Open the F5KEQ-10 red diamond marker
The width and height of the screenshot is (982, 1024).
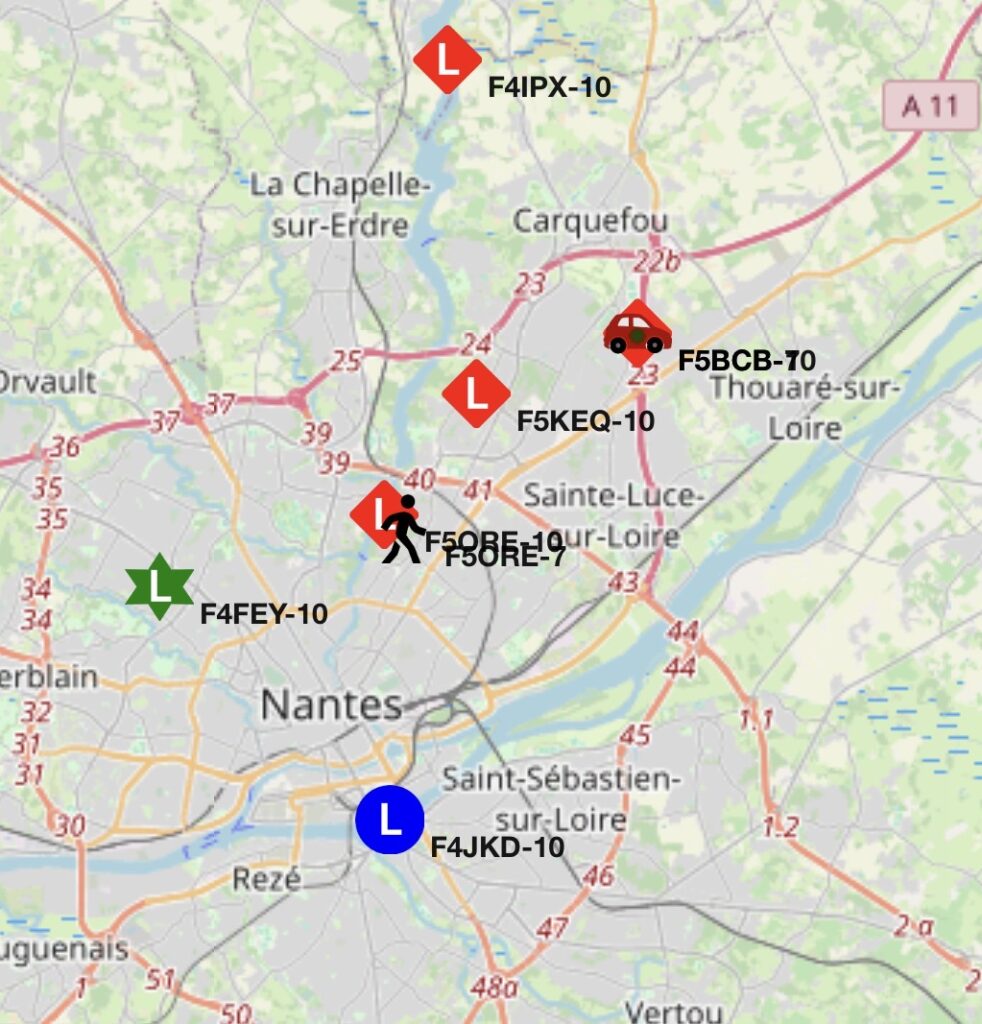pyautogui.click(x=476, y=394)
